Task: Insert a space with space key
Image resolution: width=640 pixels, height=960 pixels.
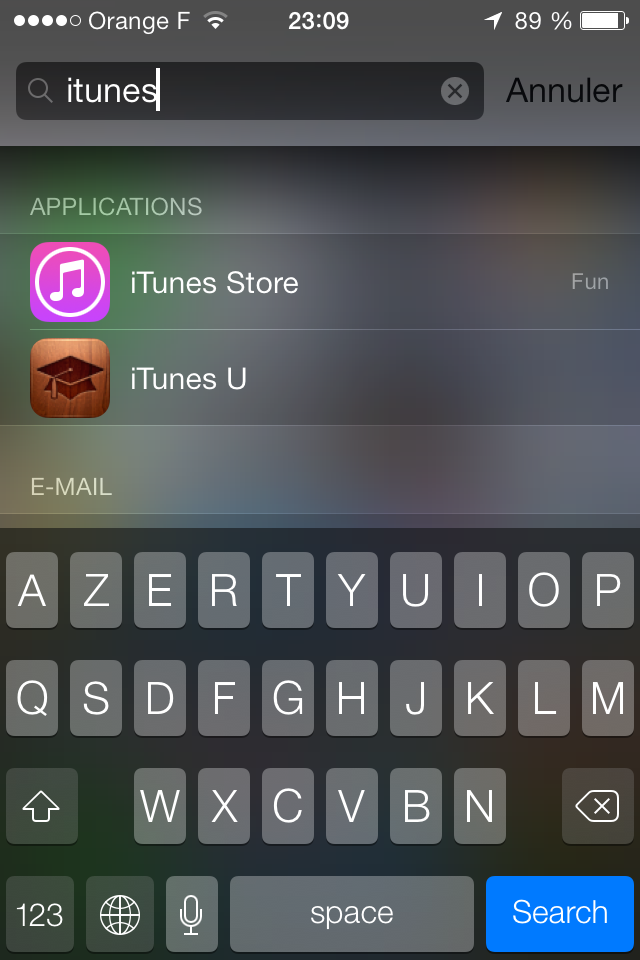Action: pyautogui.click(x=351, y=913)
